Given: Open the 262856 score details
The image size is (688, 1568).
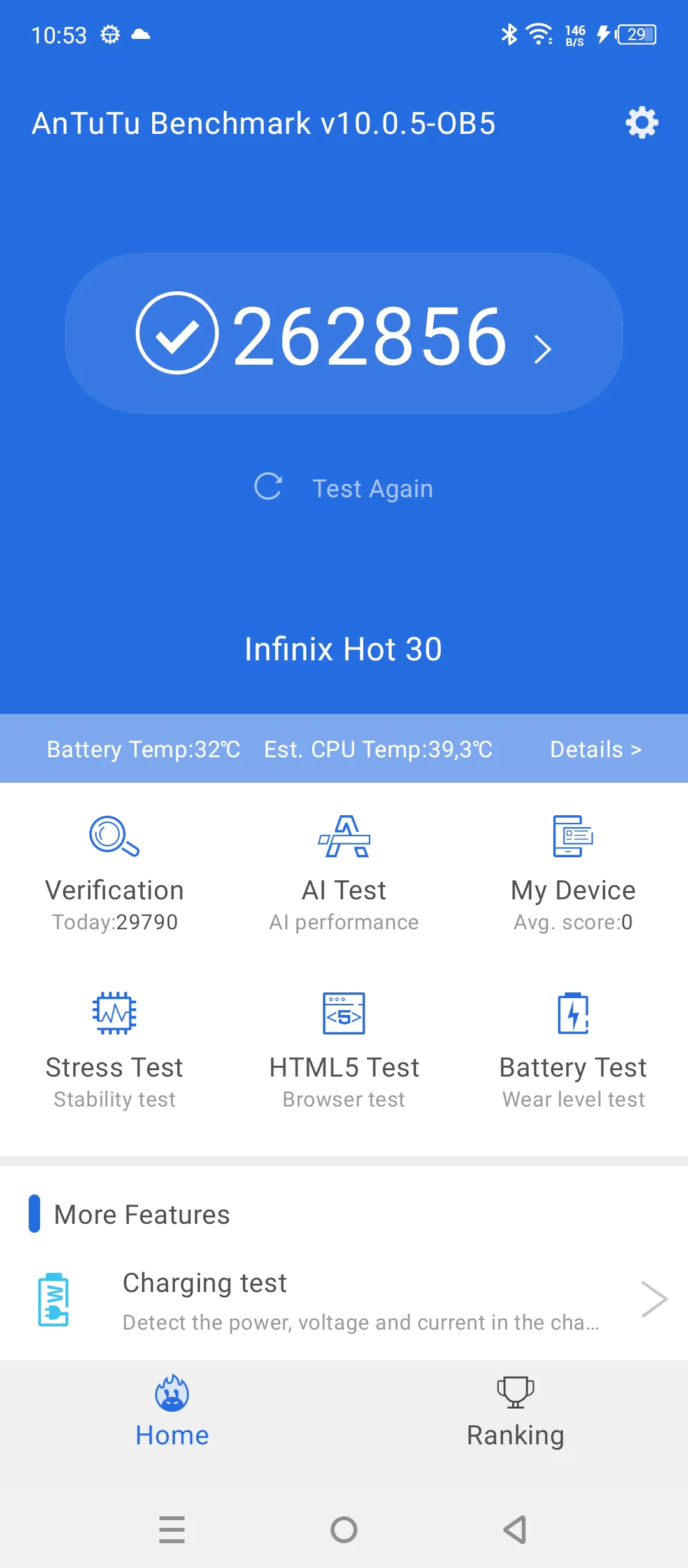Looking at the screenshot, I should click(x=344, y=334).
